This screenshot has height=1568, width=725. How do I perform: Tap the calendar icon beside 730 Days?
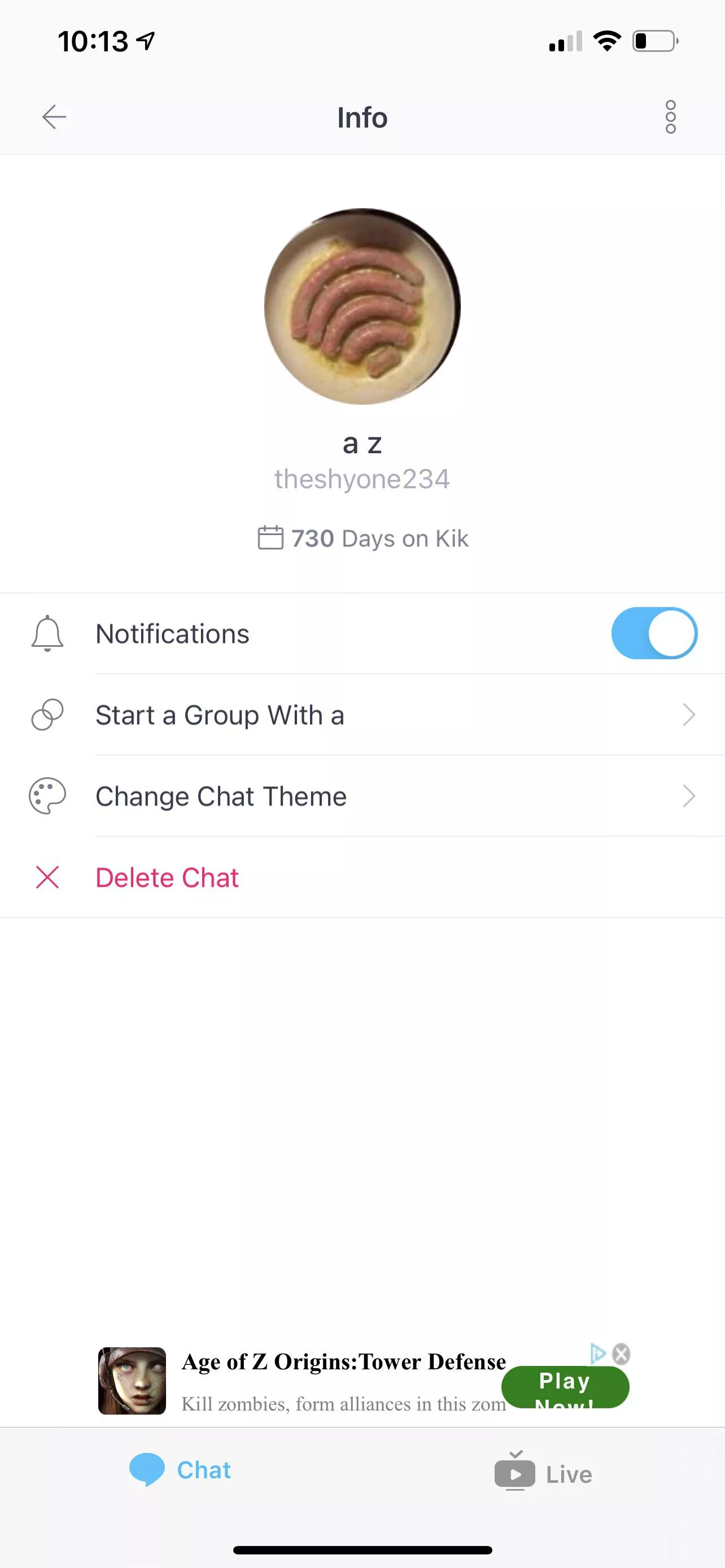(x=270, y=537)
